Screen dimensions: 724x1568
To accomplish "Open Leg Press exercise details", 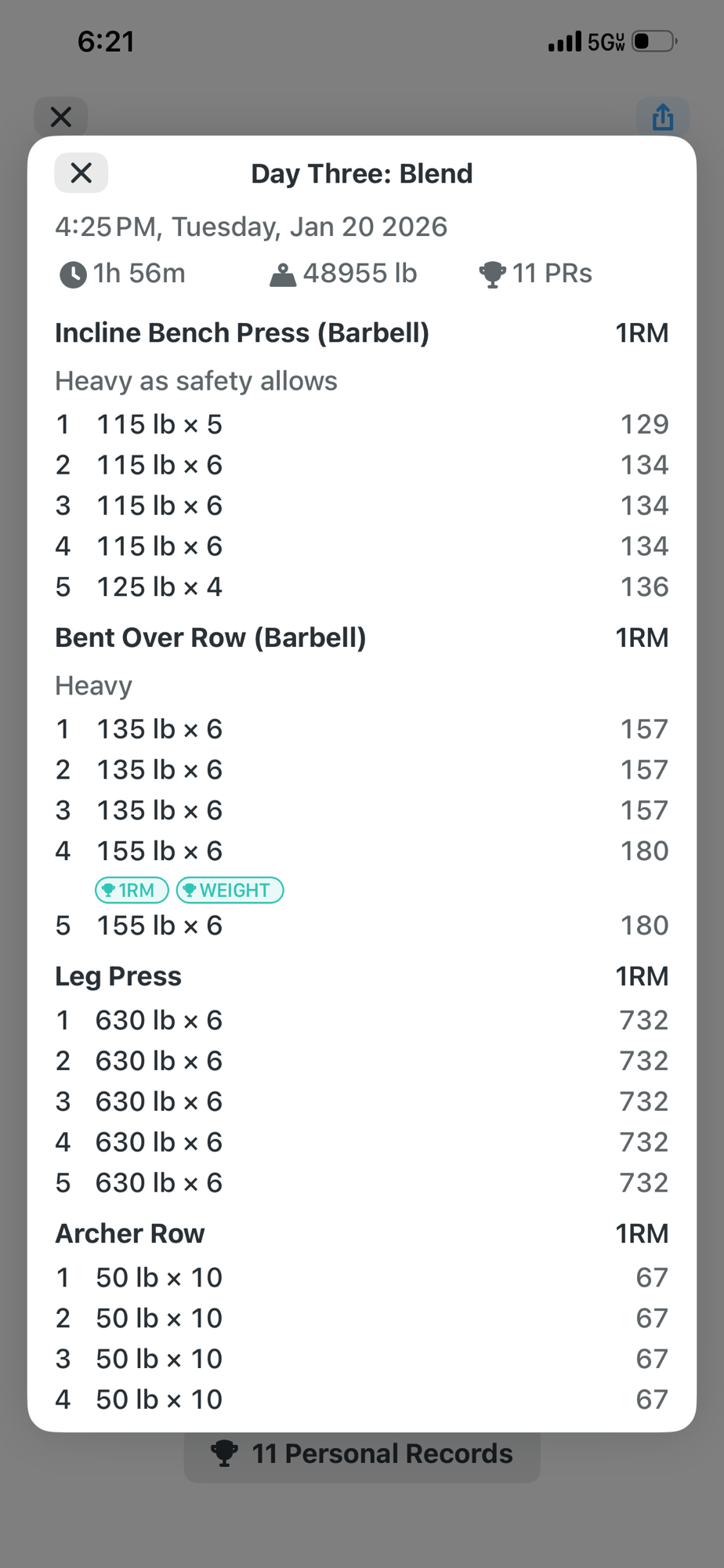I will 118,976.
